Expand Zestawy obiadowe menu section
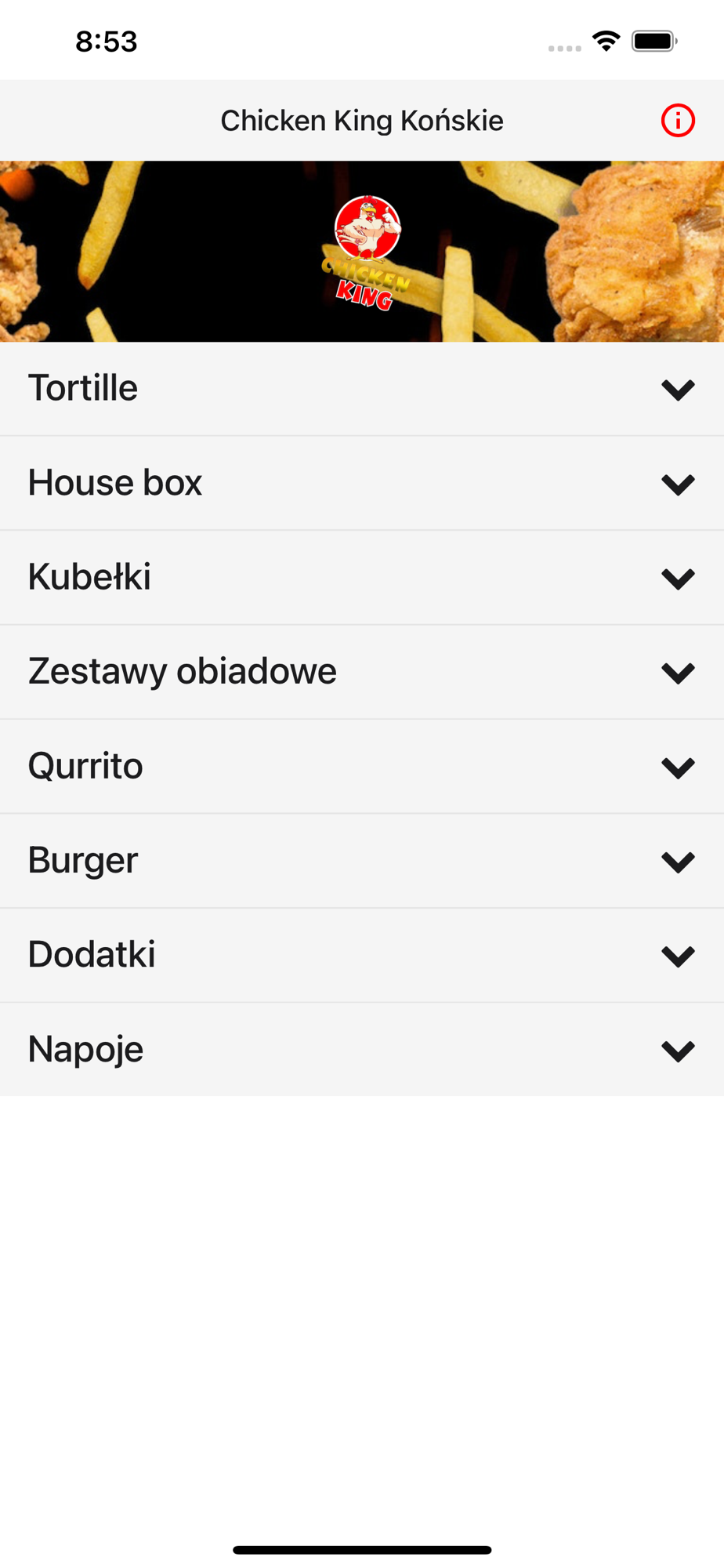Viewport: 724px width, 1568px height. (x=362, y=672)
